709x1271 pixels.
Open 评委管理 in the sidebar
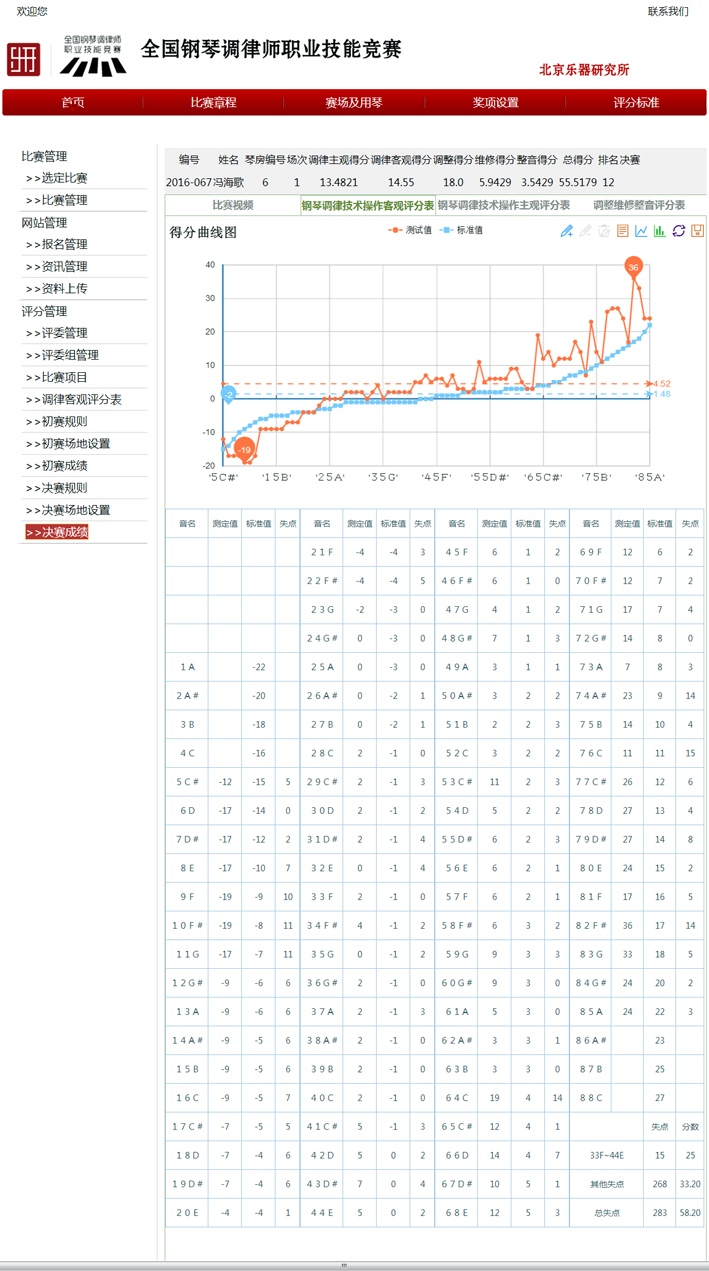coord(64,333)
